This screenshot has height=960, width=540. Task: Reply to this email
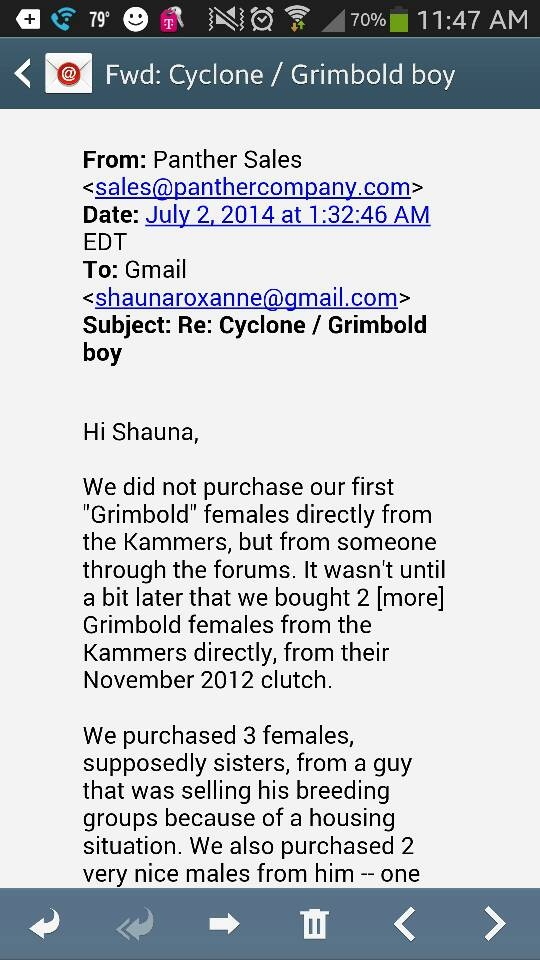(x=45, y=923)
